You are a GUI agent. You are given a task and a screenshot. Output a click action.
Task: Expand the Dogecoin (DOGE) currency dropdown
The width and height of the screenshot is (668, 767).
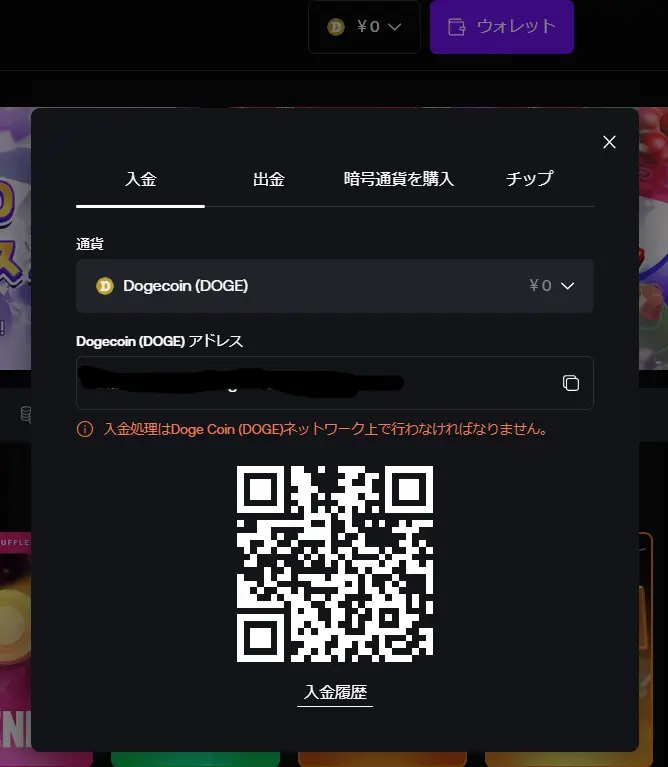point(334,286)
